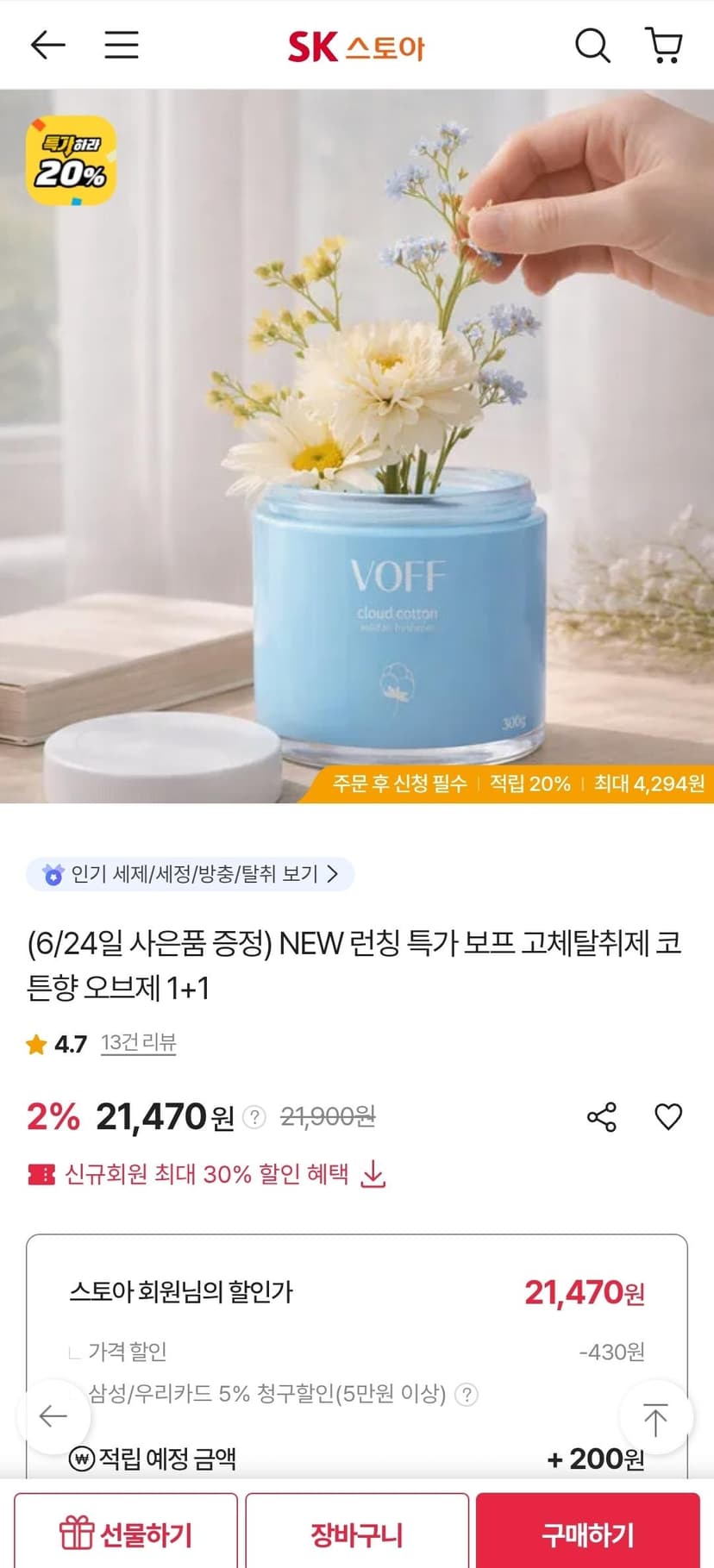Share this product
This screenshot has width=714, height=1568.
point(602,1116)
